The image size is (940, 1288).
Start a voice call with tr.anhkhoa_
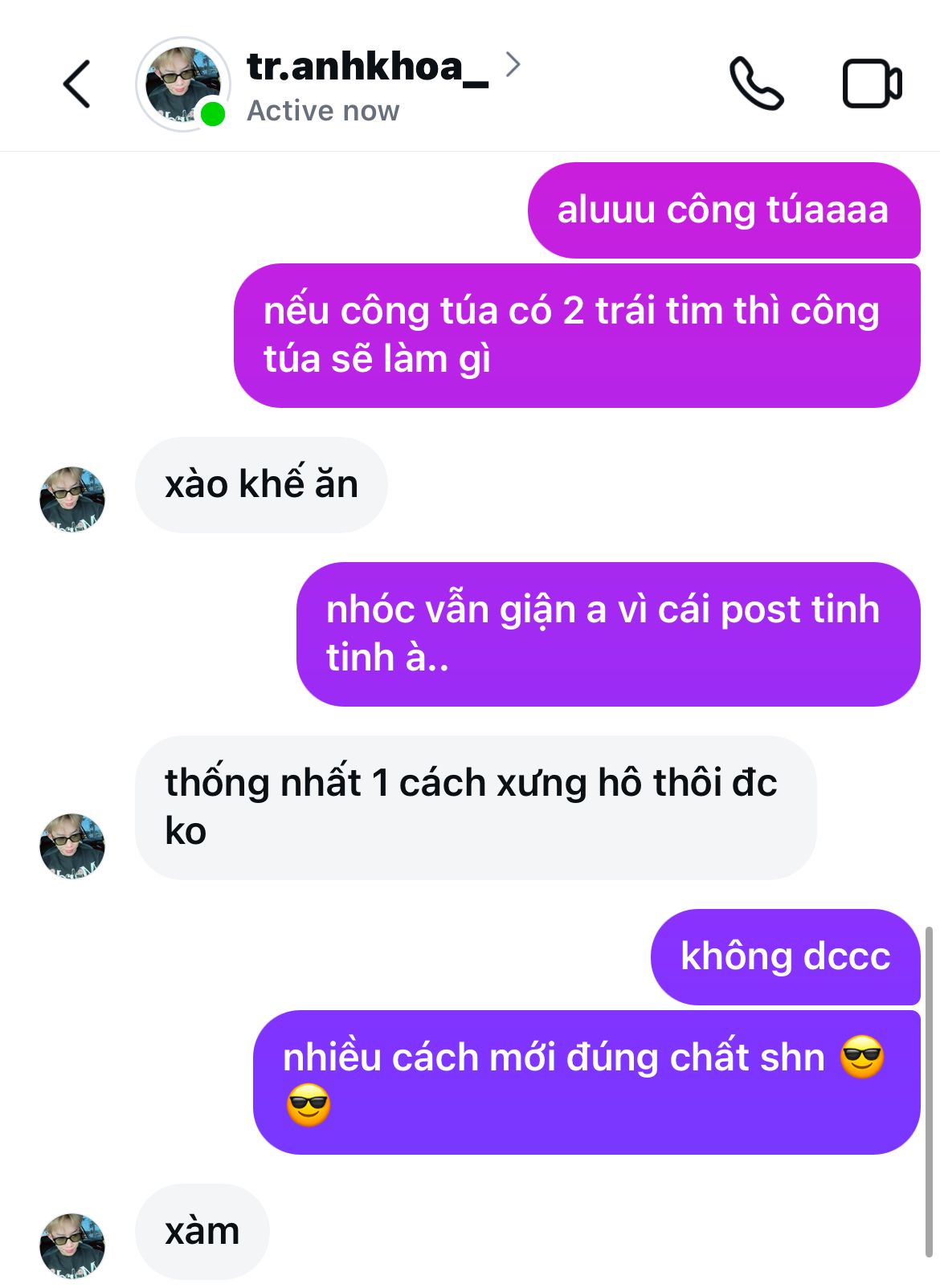(x=755, y=84)
